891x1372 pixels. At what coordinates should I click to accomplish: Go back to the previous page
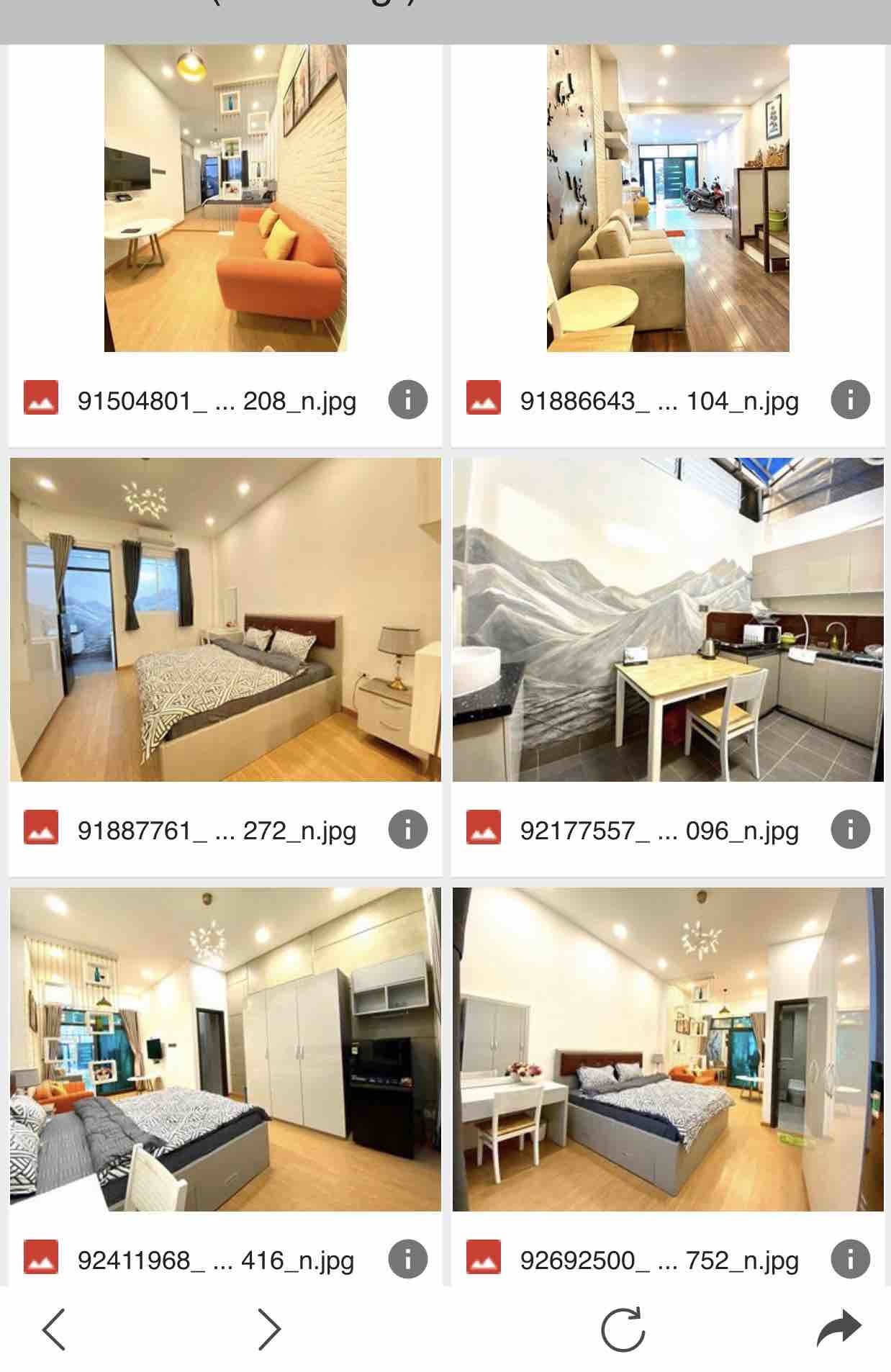point(54,1329)
